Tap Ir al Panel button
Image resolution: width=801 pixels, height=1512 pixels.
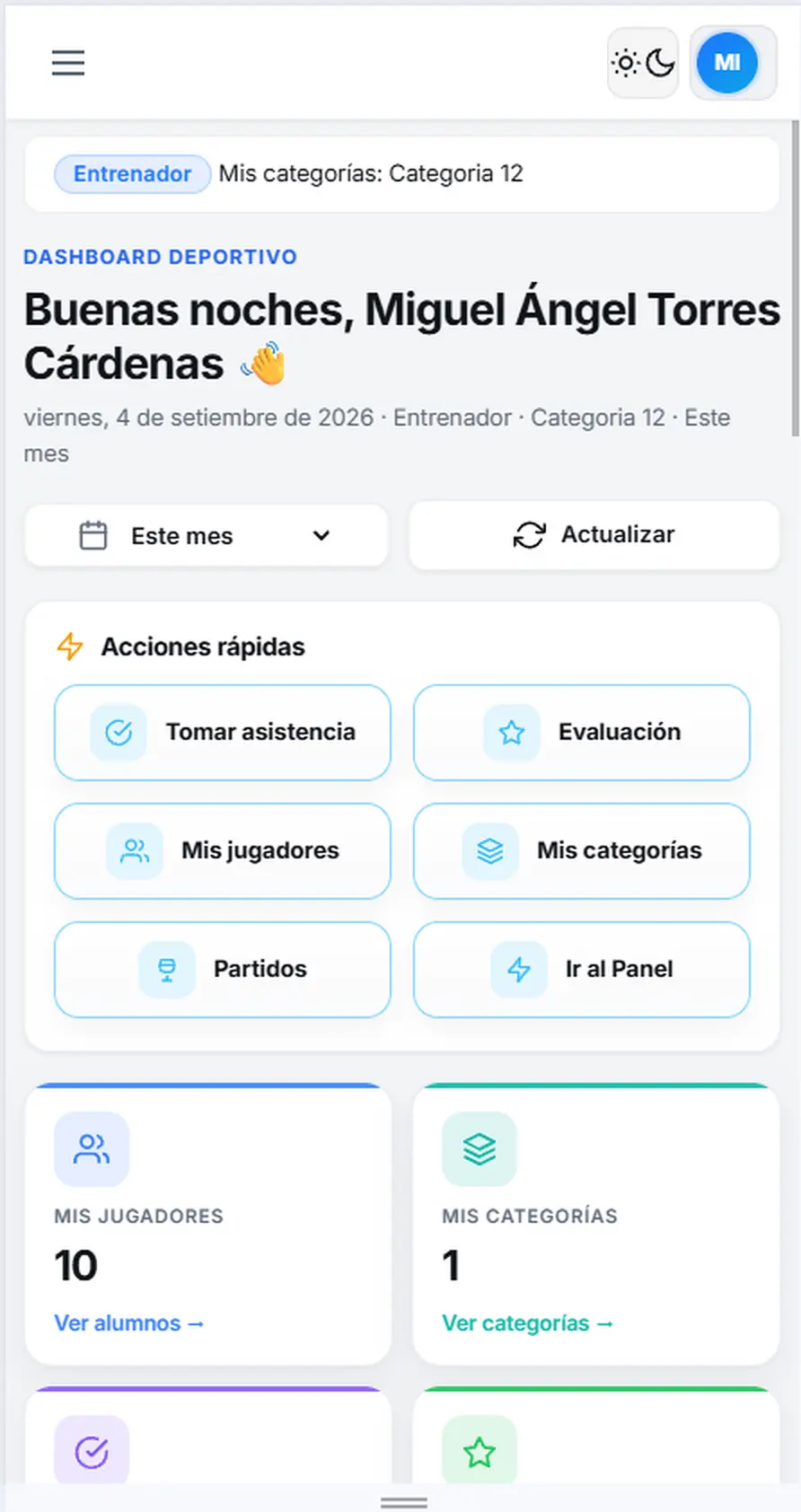pyautogui.click(x=582, y=970)
